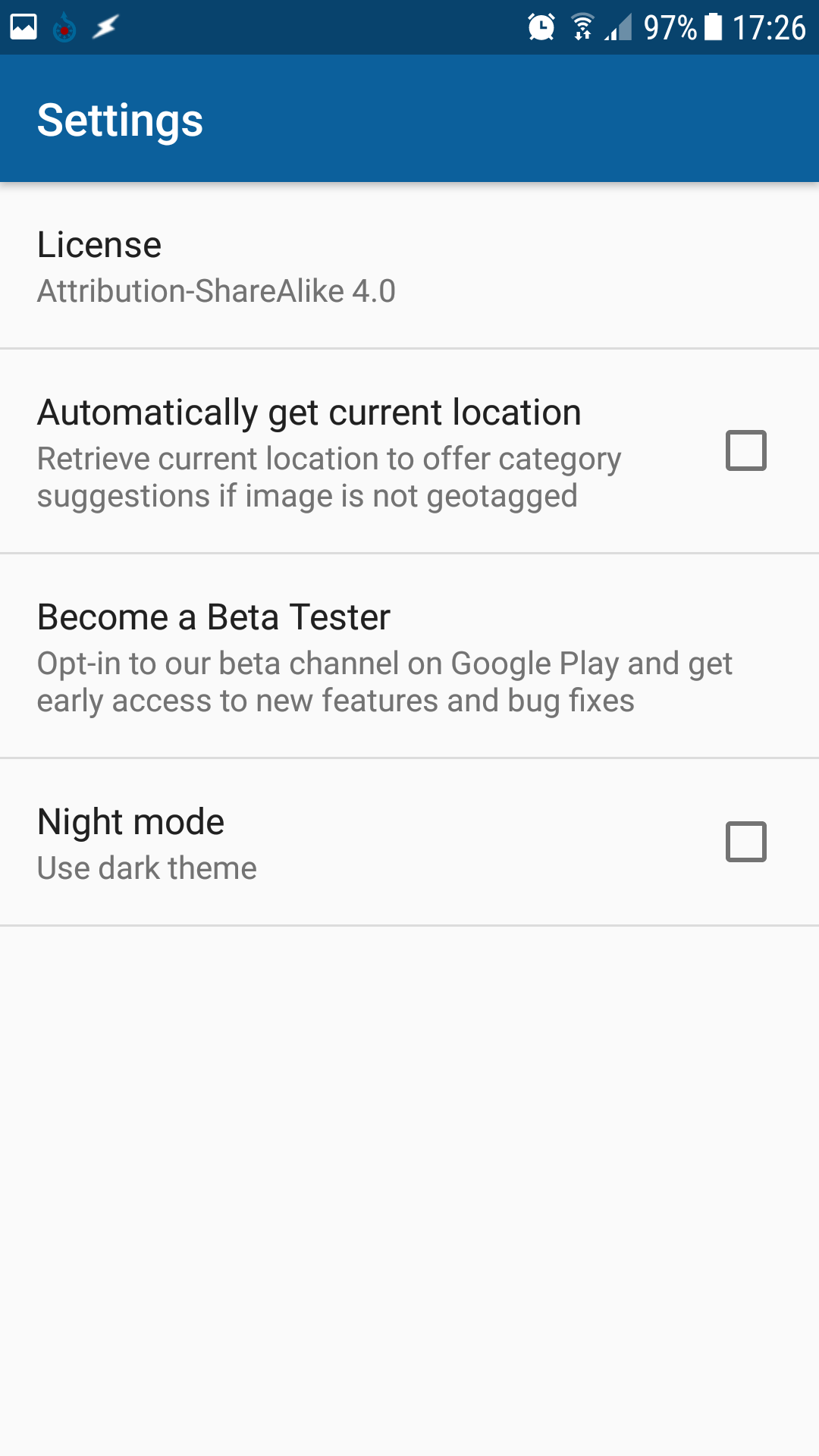Viewport: 819px width, 1456px height.
Task: Enable automatically get current location checkbox
Action: pos(745,451)
